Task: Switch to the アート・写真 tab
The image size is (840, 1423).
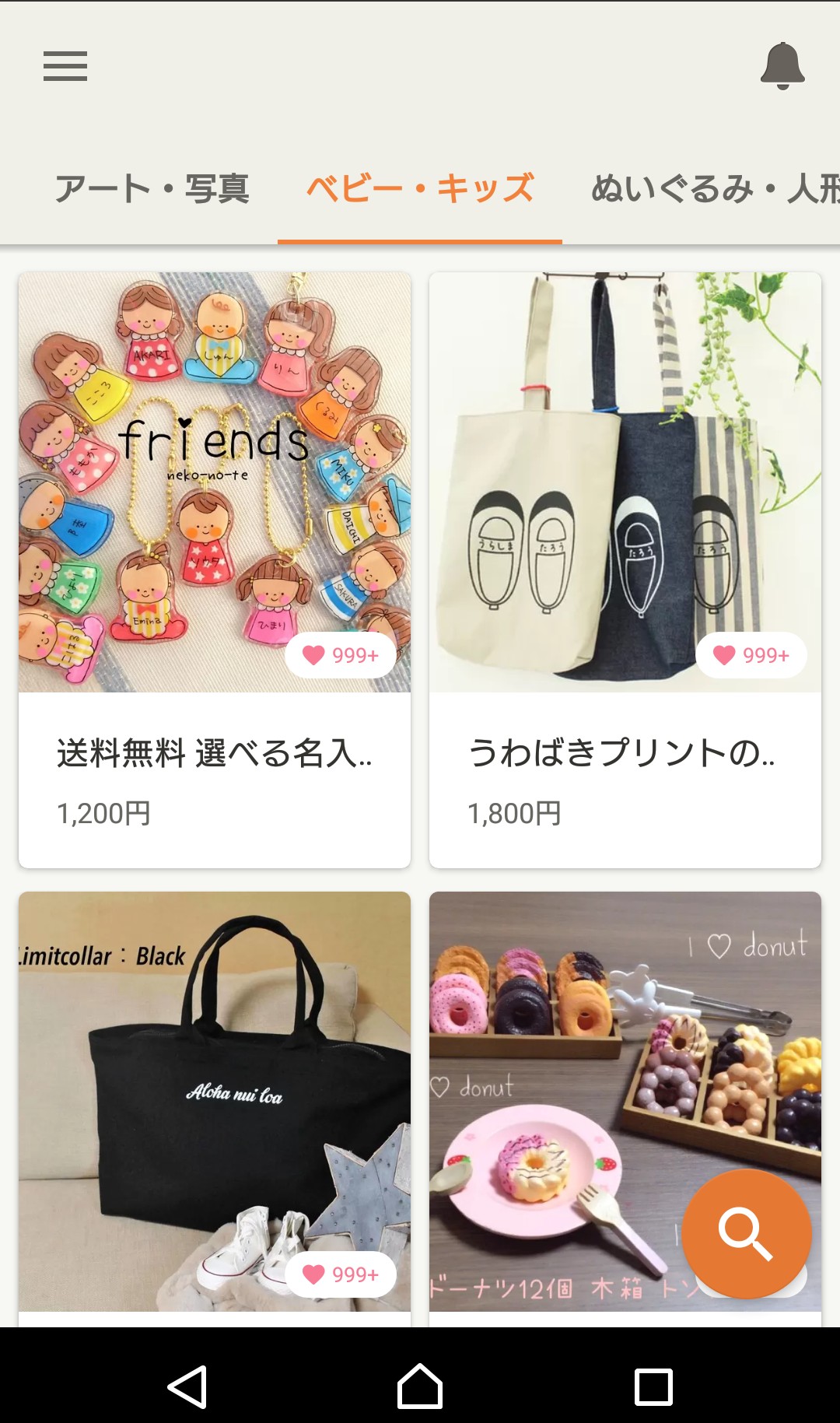Action: pyautogui.click(x=152, y=189)
